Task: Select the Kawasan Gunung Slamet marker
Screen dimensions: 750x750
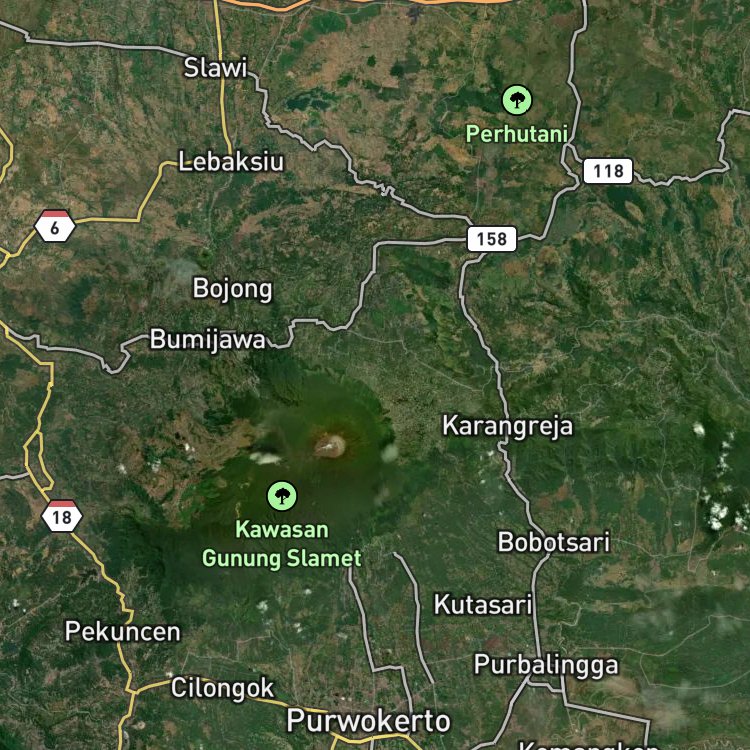Action: coord(282,496)
